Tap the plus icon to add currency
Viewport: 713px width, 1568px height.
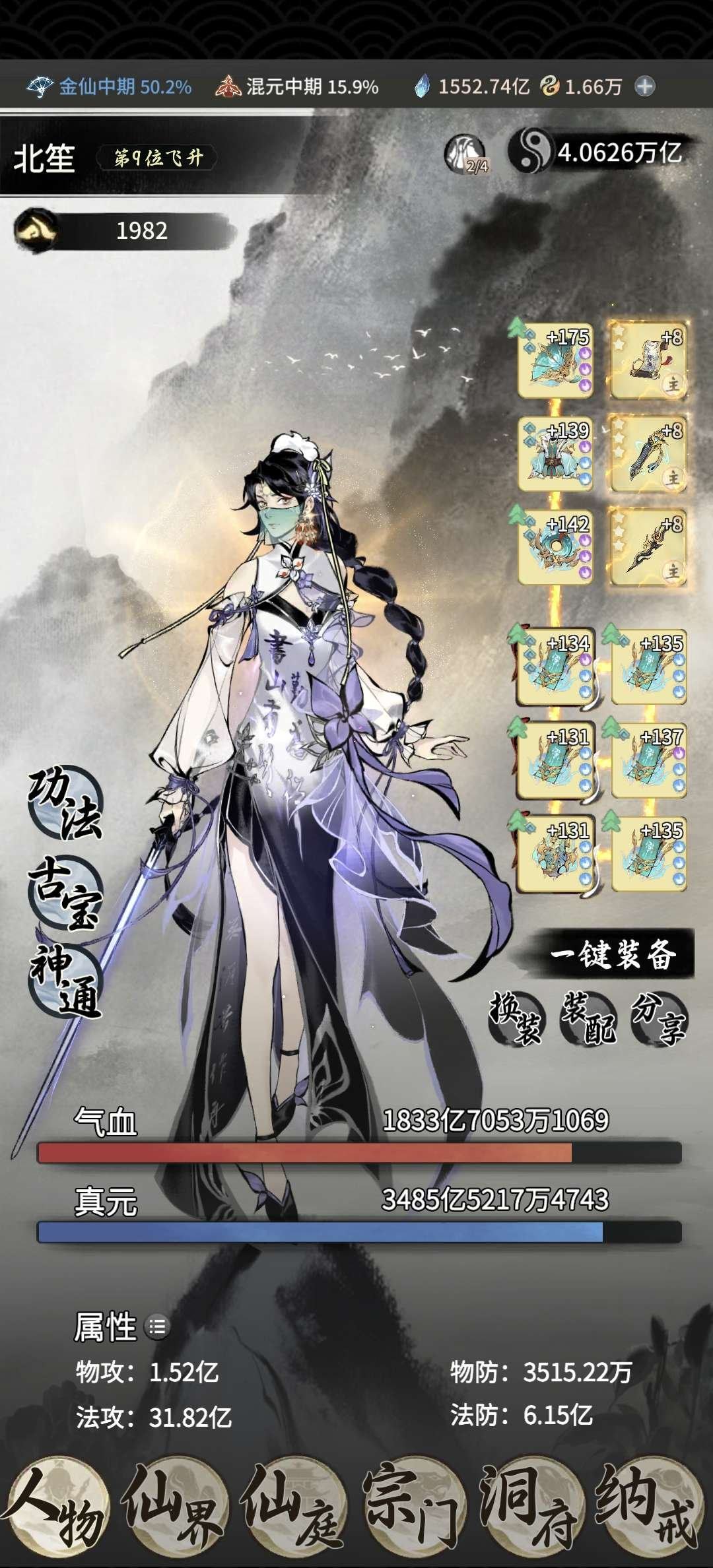point(644,86)
